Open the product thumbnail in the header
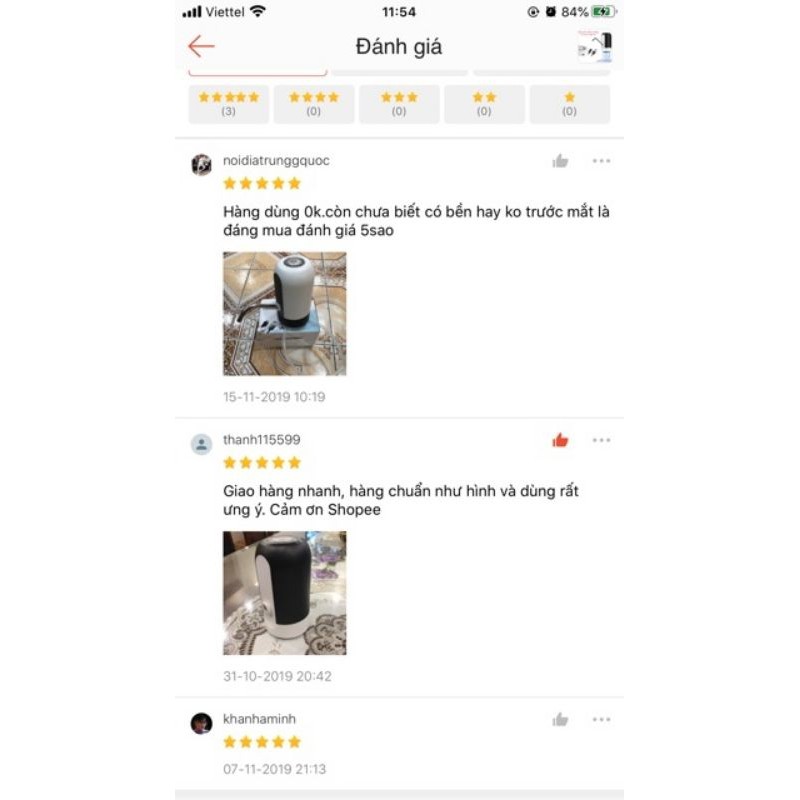 point(594,47)
